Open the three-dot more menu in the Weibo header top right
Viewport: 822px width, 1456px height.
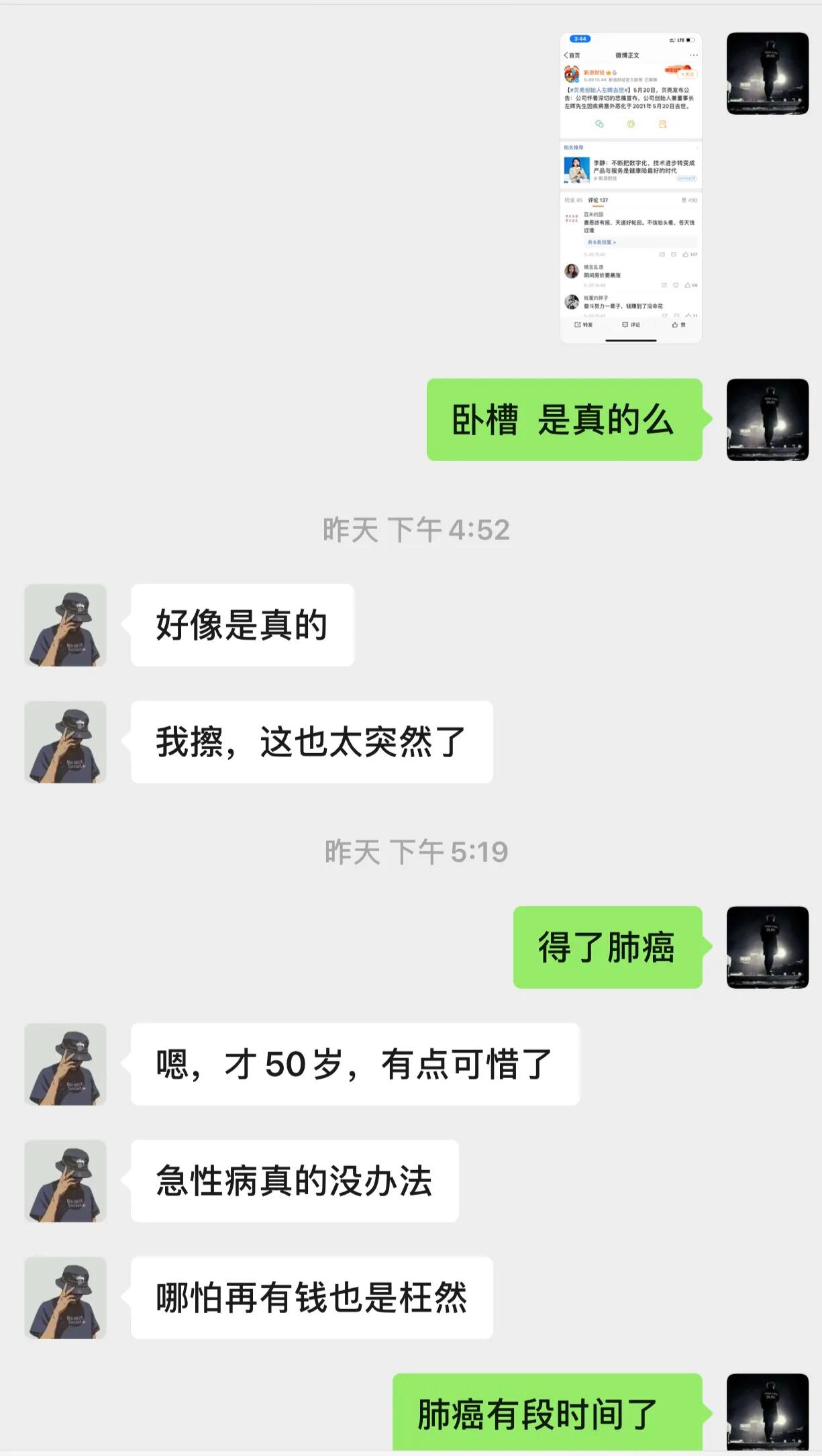pos(692,55)
